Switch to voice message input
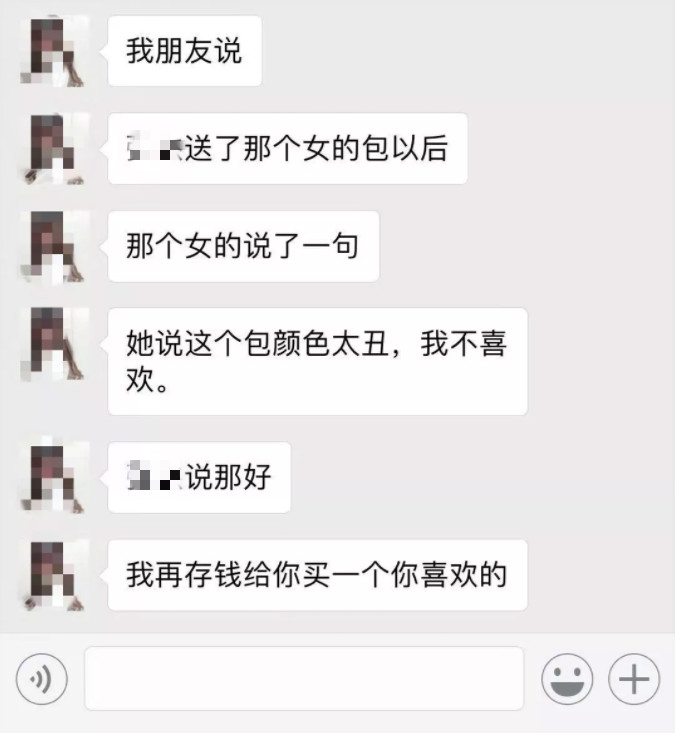The image size is (675, 733). tap(41, 681)
